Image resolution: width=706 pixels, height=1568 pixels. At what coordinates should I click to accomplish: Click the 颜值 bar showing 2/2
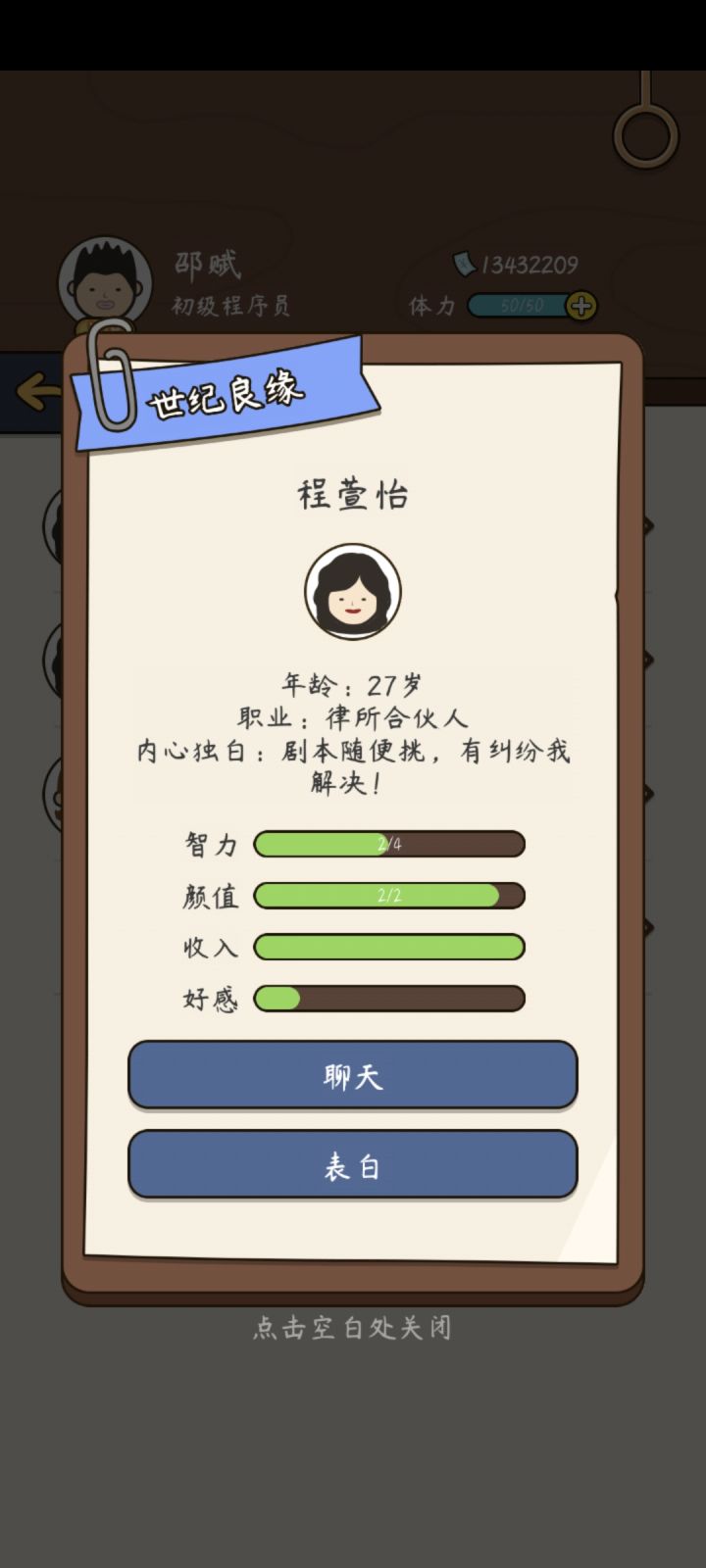(x=389, y=896)
